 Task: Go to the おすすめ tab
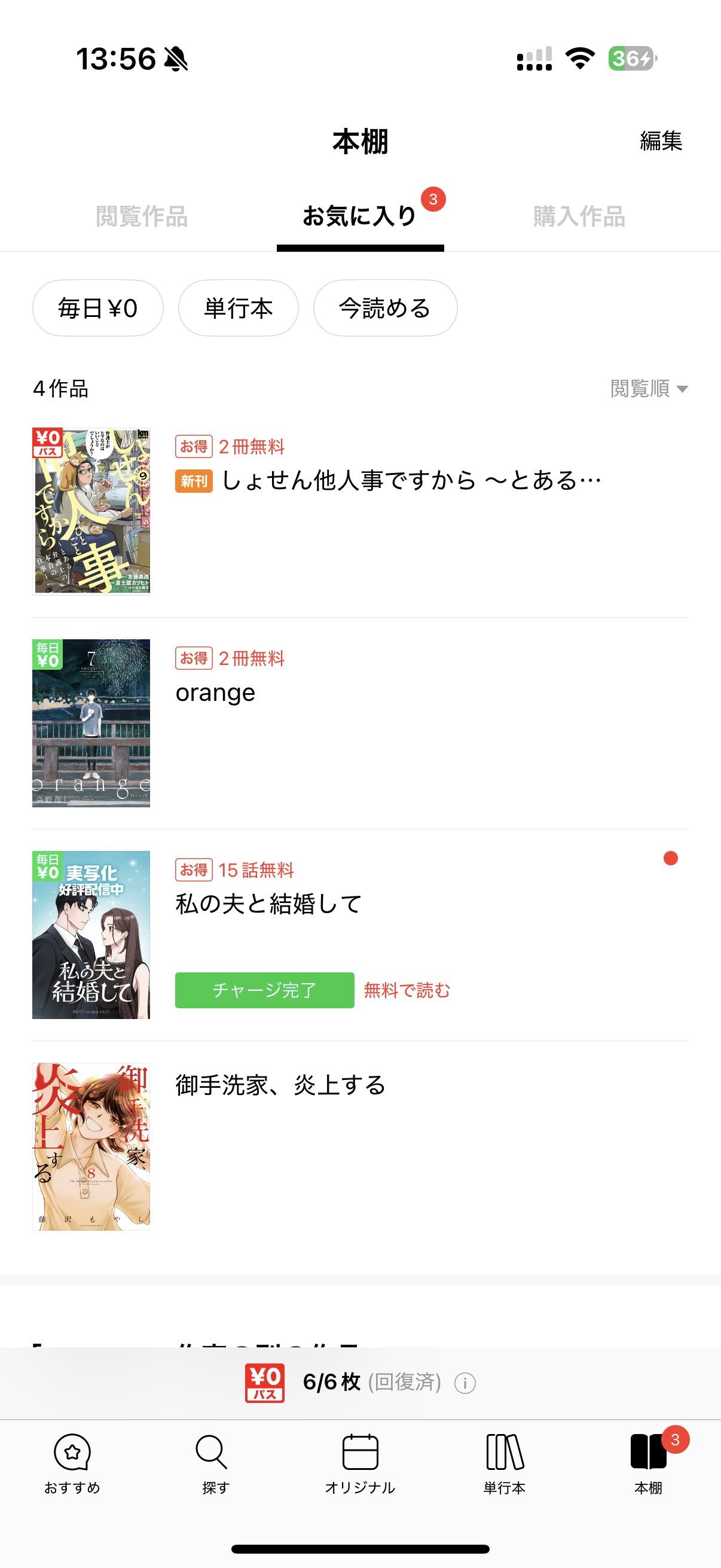pos(72,1462)
